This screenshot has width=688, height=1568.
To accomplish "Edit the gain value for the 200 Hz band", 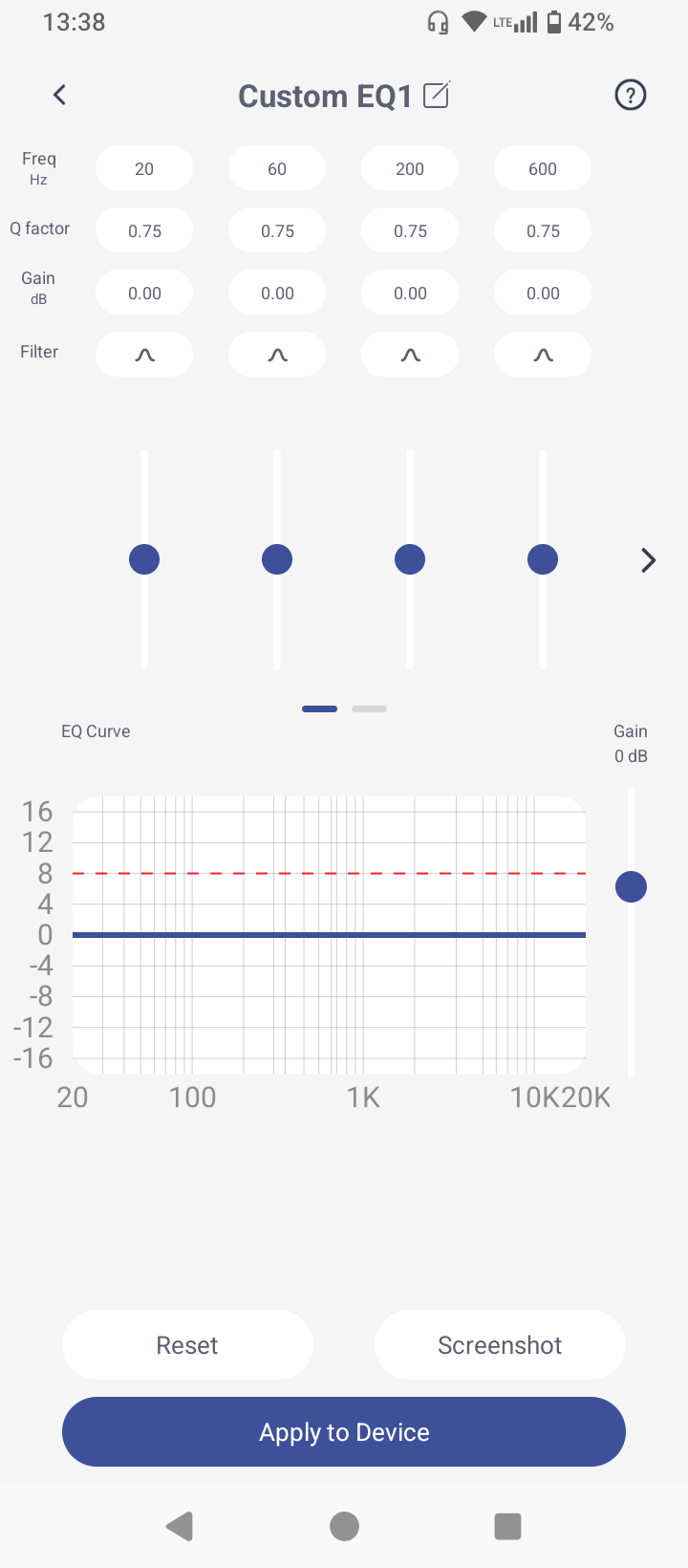I will [x=410, y=294].
